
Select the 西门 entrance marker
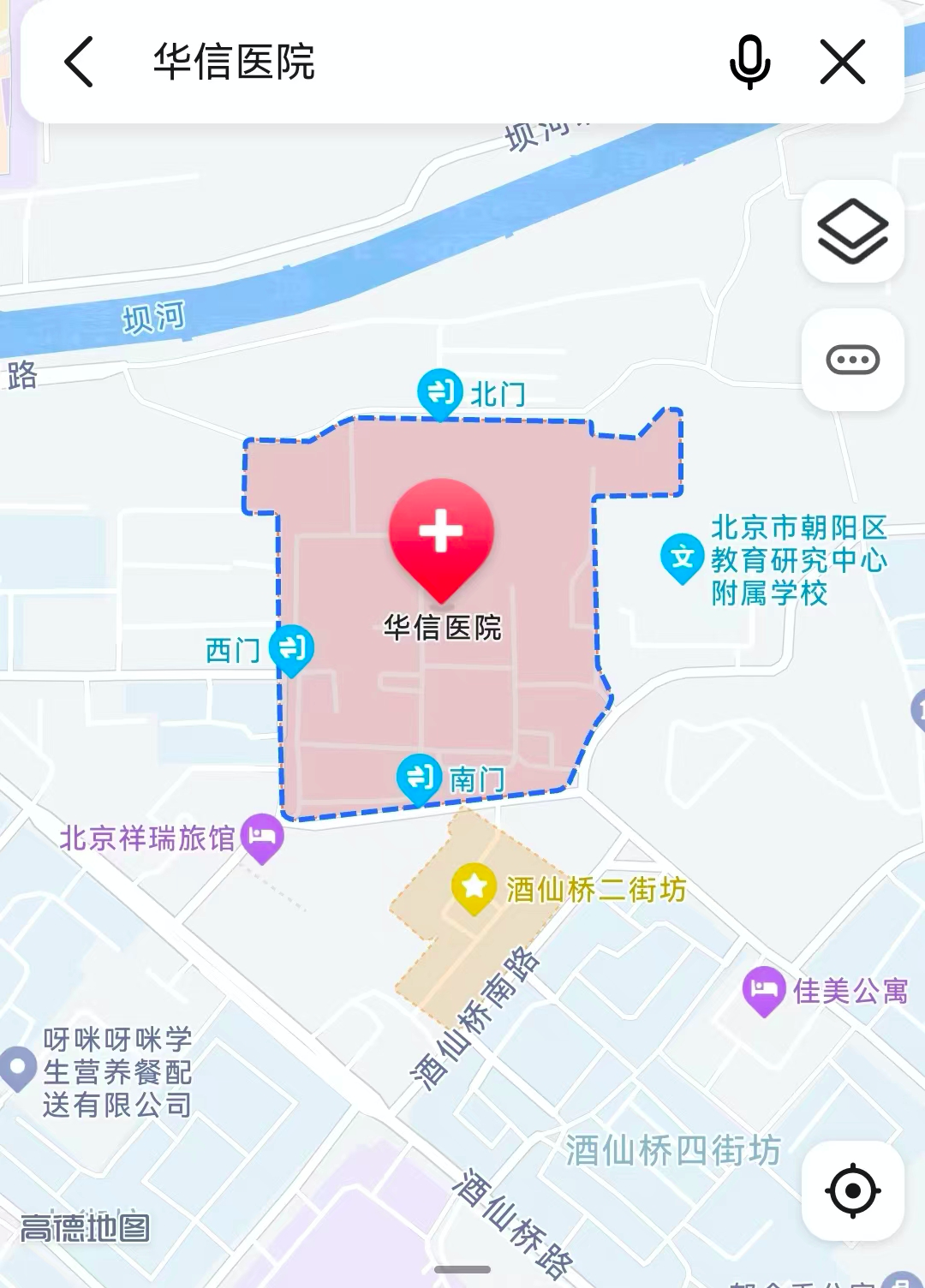pyautogui.click(x=291, y=647)
